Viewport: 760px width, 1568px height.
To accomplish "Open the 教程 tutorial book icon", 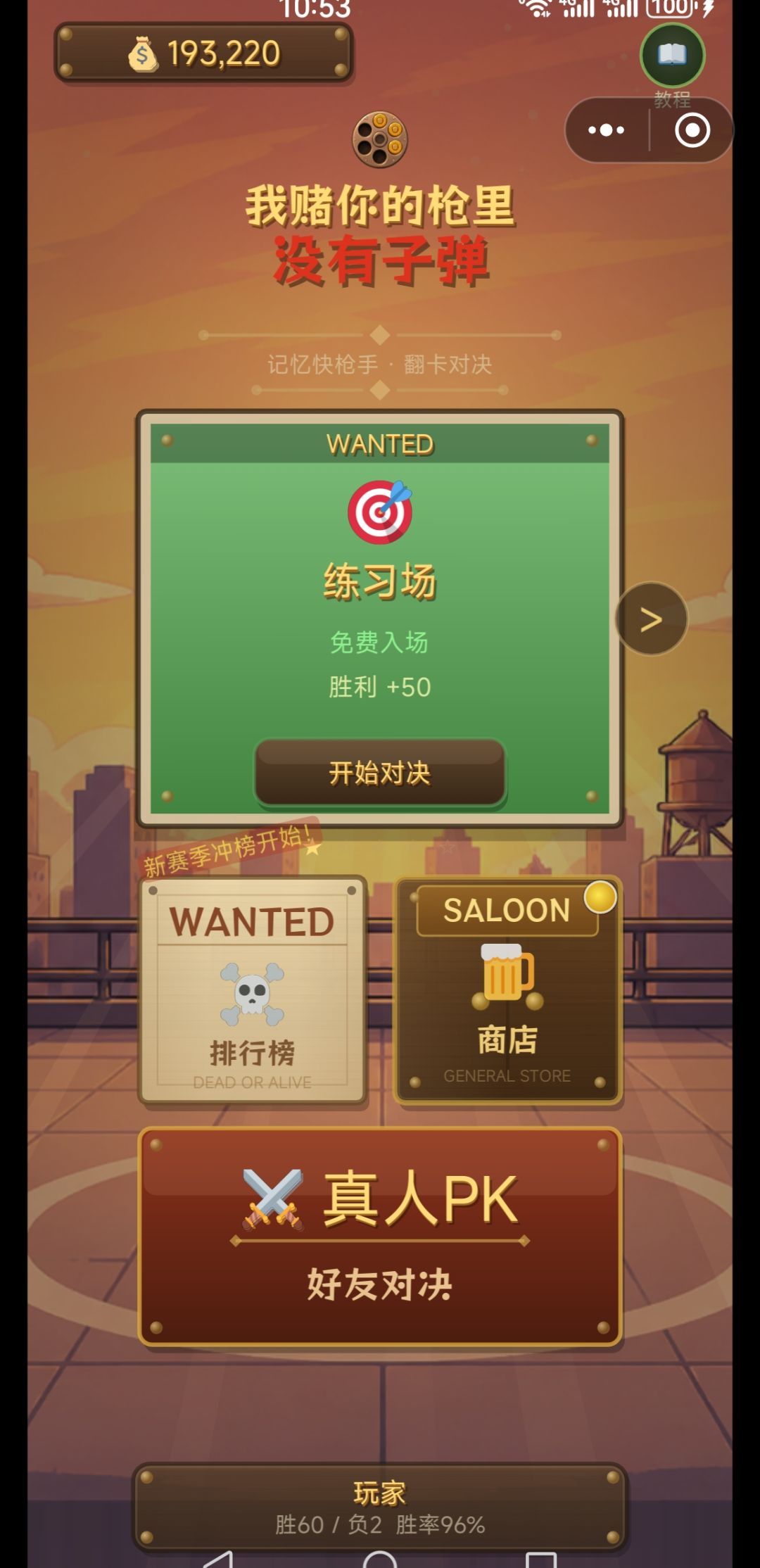I will click(672, 56).
